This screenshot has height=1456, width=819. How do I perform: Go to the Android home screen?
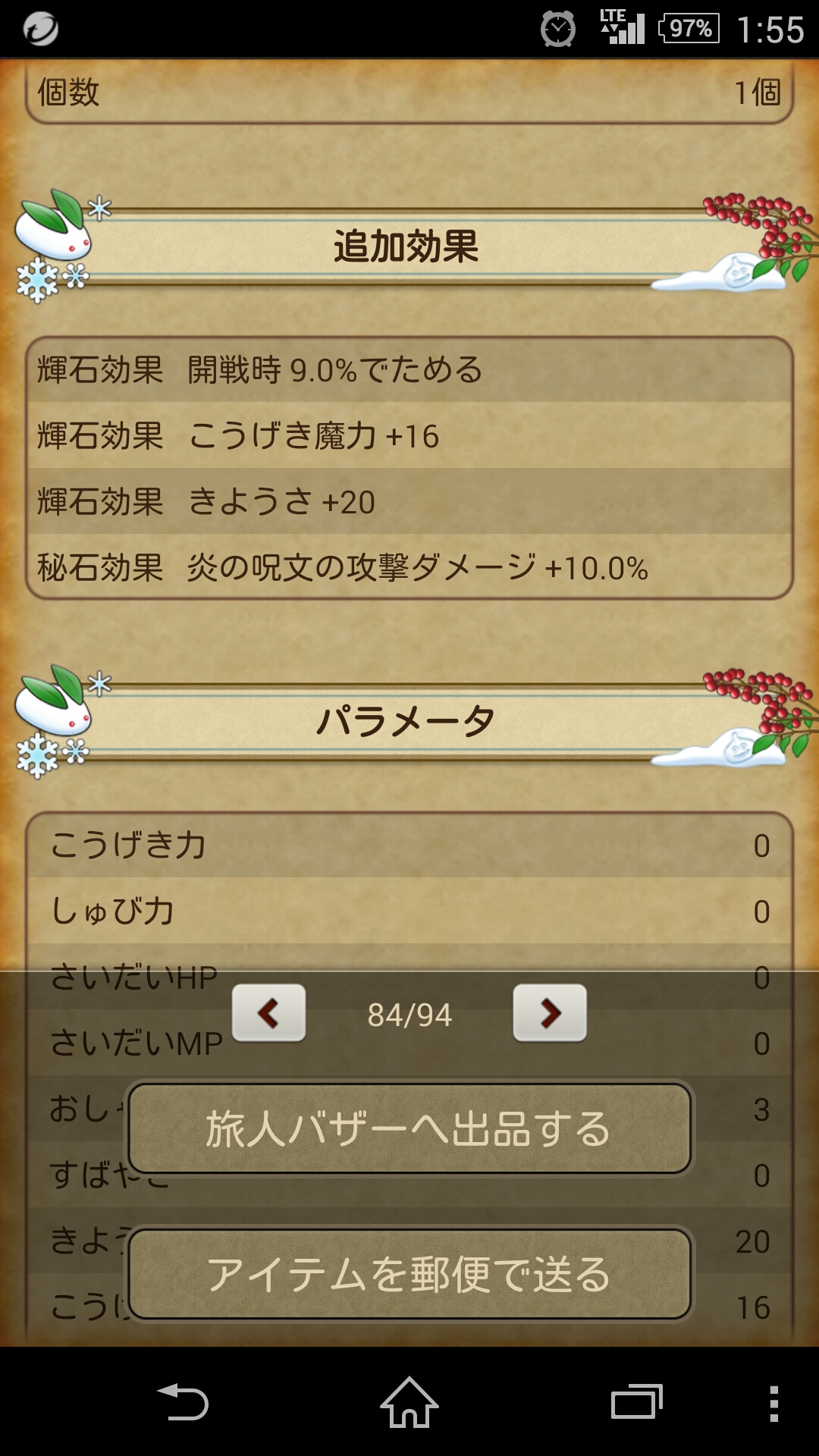point(409,1401)
